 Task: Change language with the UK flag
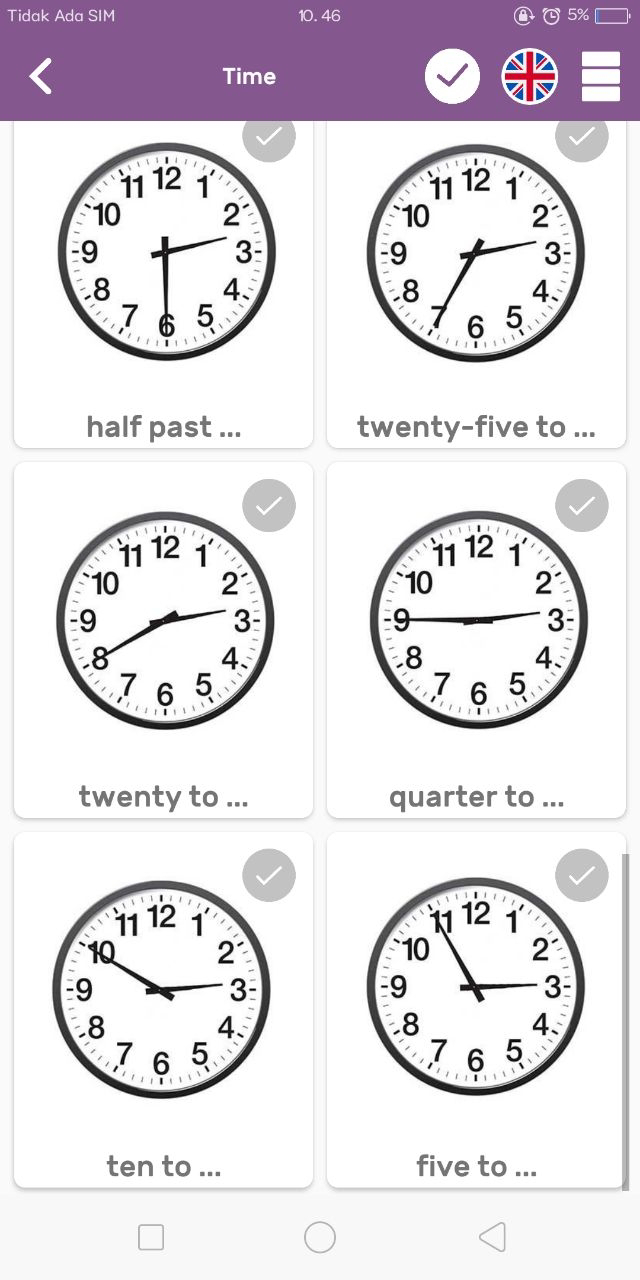click(x=529, y=77)
